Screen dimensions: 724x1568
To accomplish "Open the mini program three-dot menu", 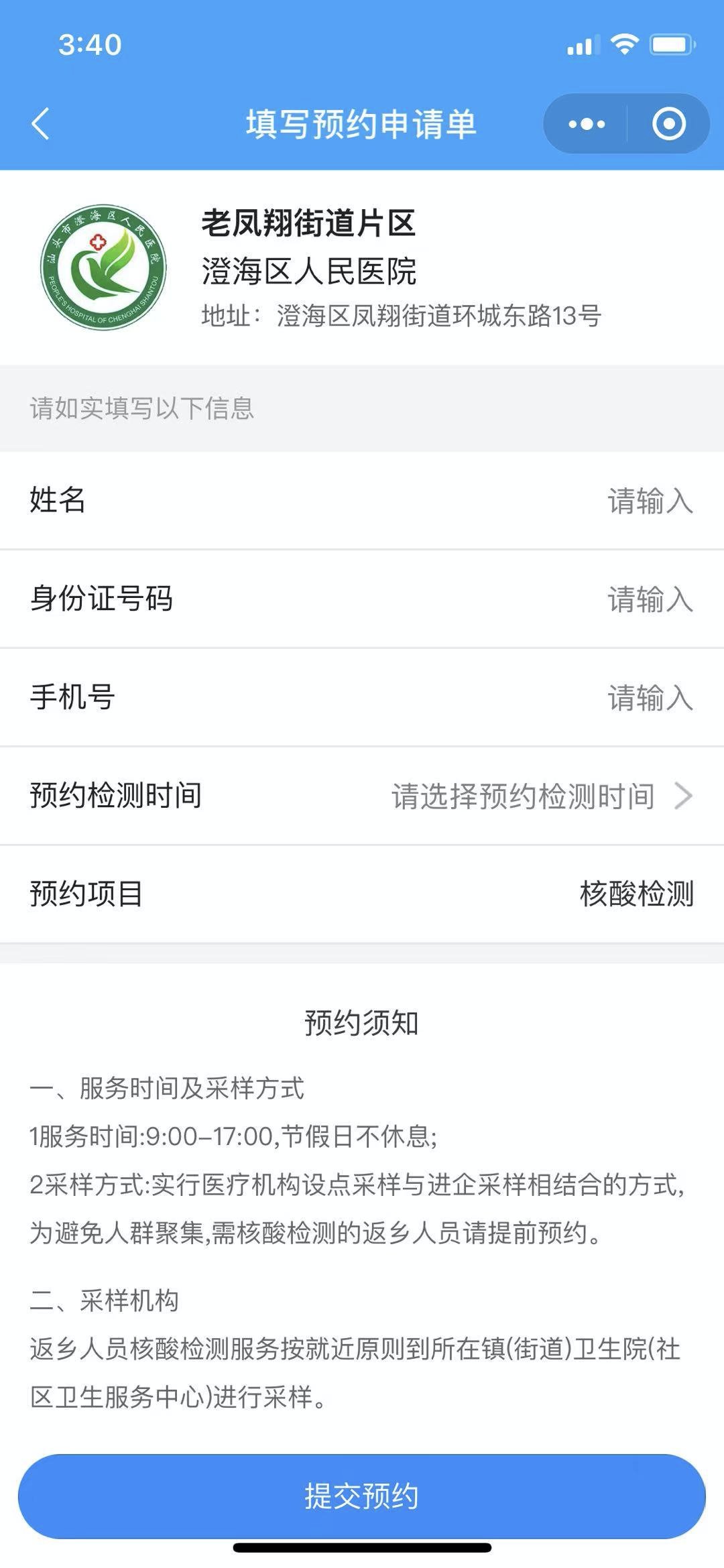I will [x=587, y=124].
